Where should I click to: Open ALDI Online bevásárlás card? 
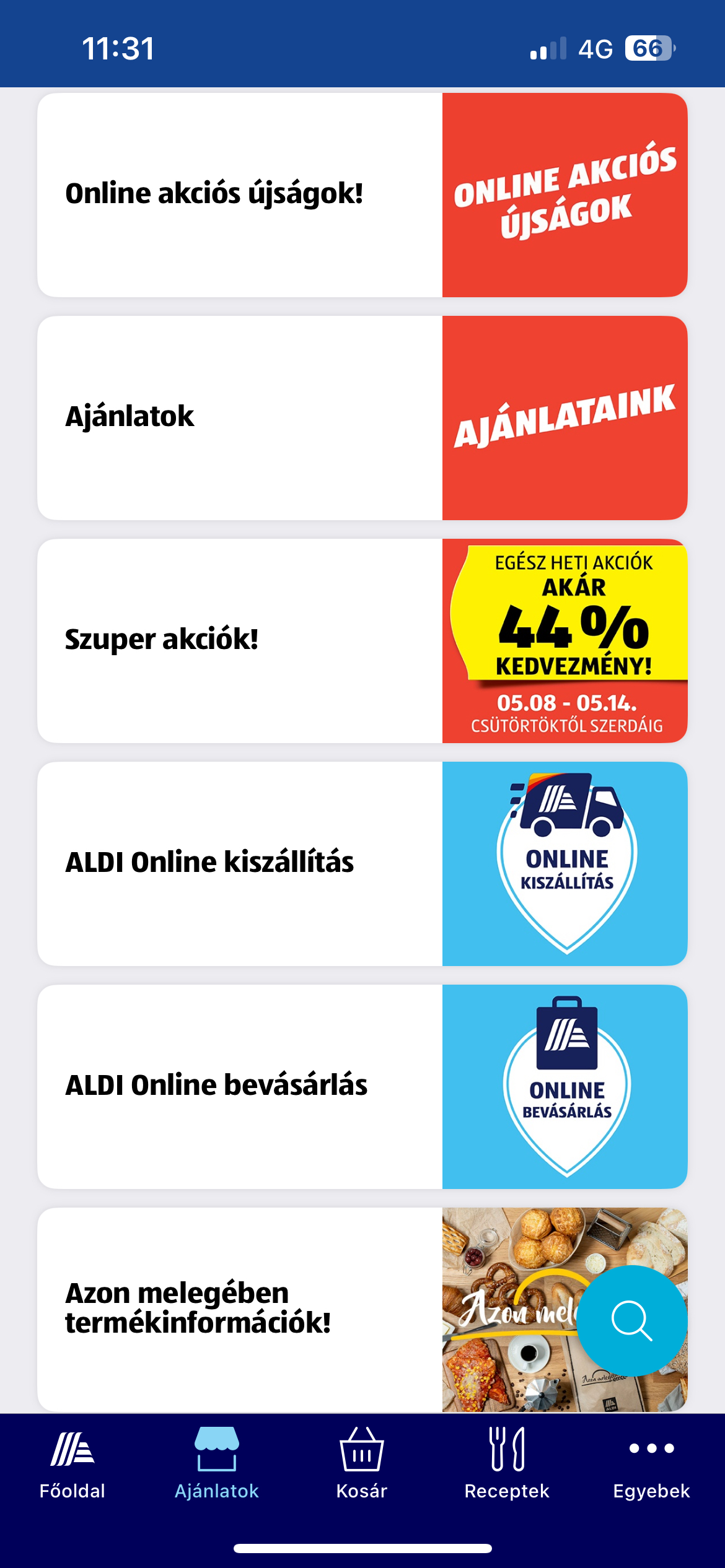[362, 1087]
